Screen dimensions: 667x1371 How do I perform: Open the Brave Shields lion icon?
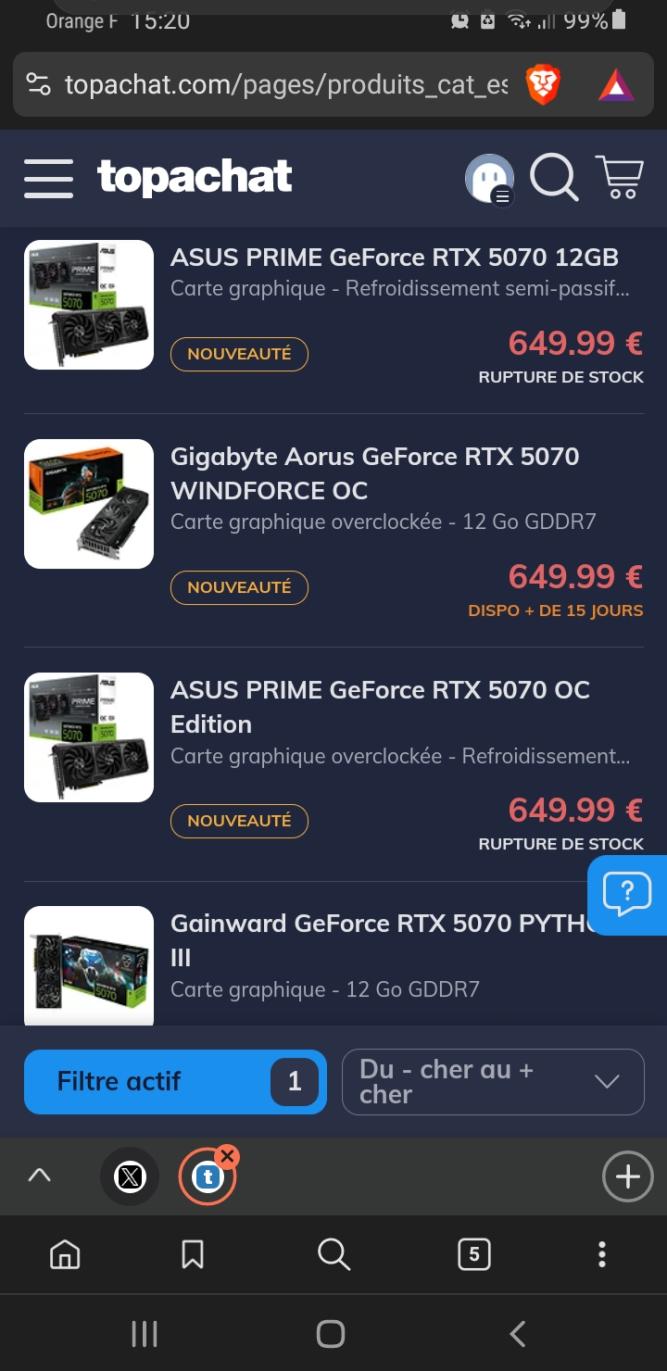(544, 85)
